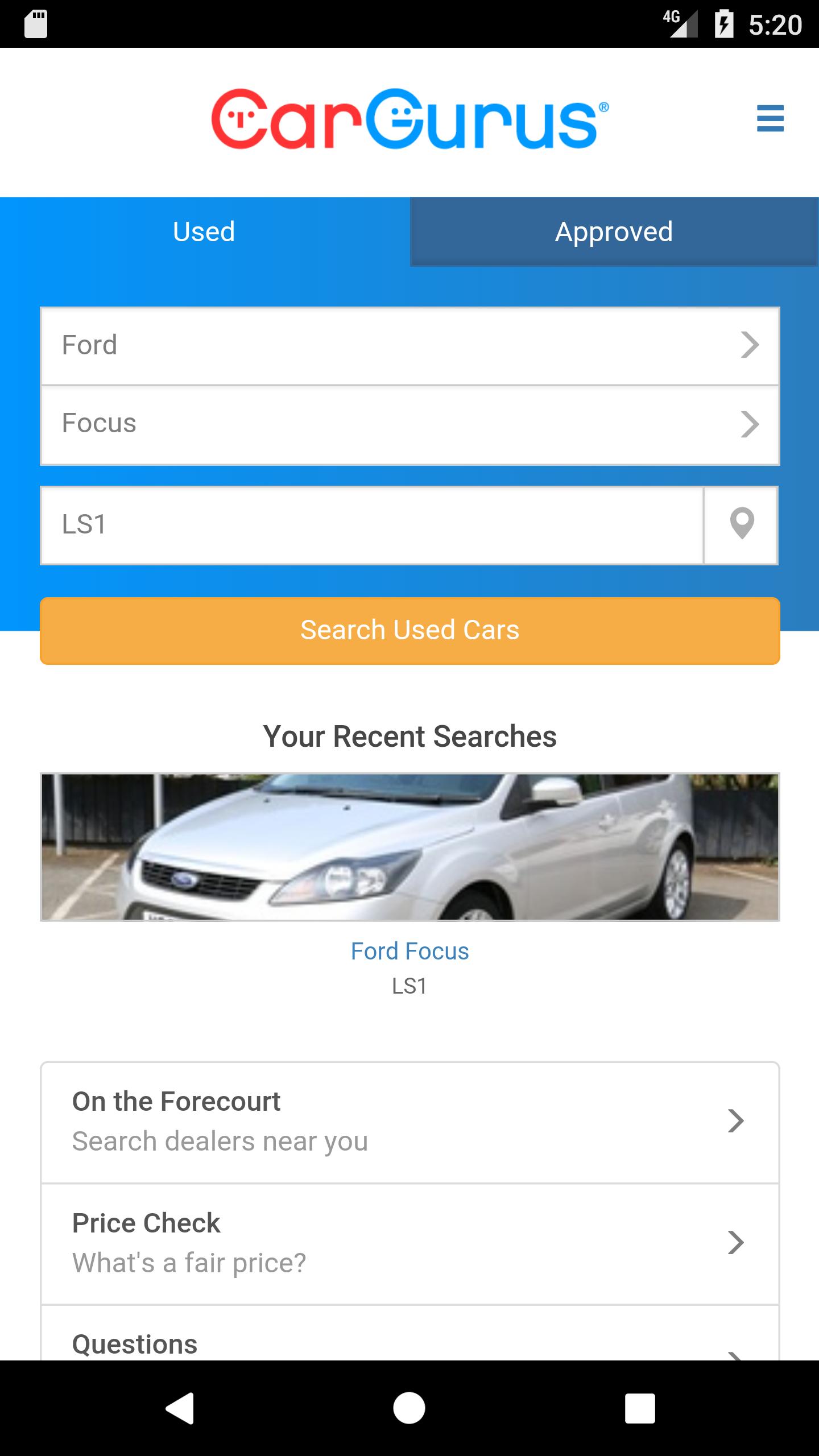Open On the Forecourt dealer search
Screen dimensions: 819x1456
(409, 1122)
